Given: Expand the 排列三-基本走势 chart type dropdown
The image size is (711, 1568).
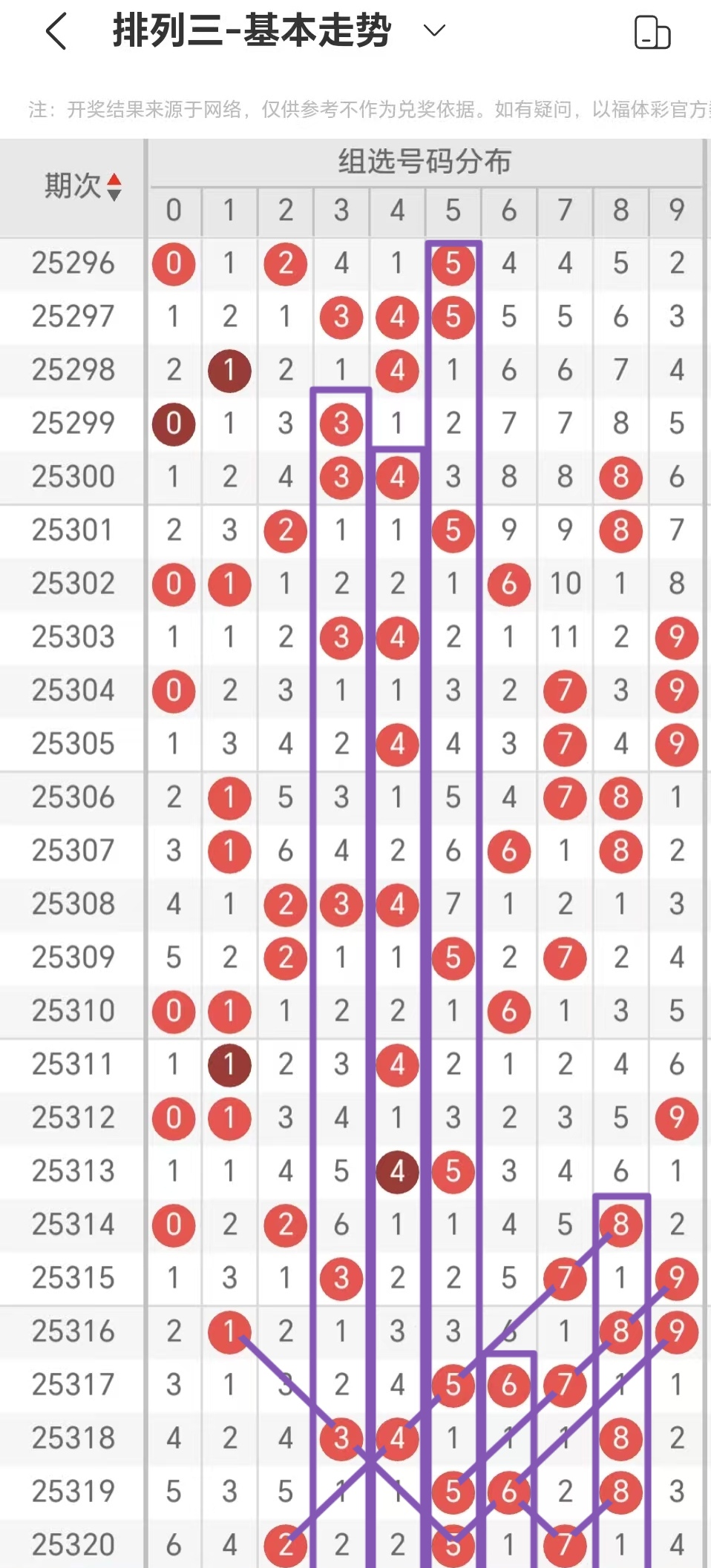Looking at the screenshot, I should [x=433, y=30].
